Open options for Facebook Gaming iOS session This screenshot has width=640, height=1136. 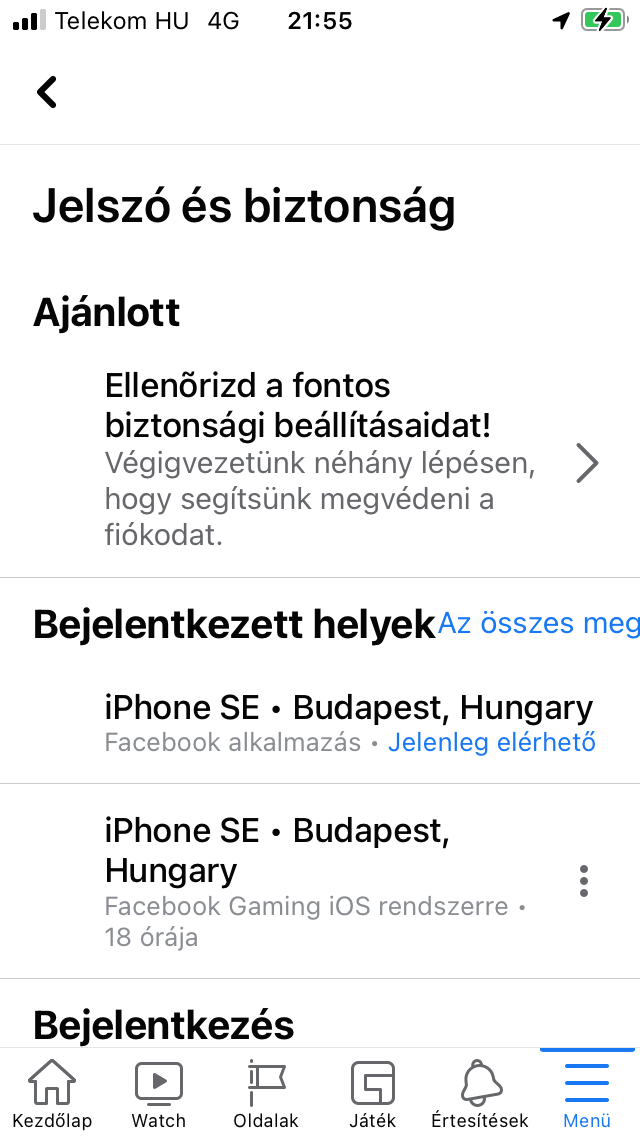(x=583, y=881)
